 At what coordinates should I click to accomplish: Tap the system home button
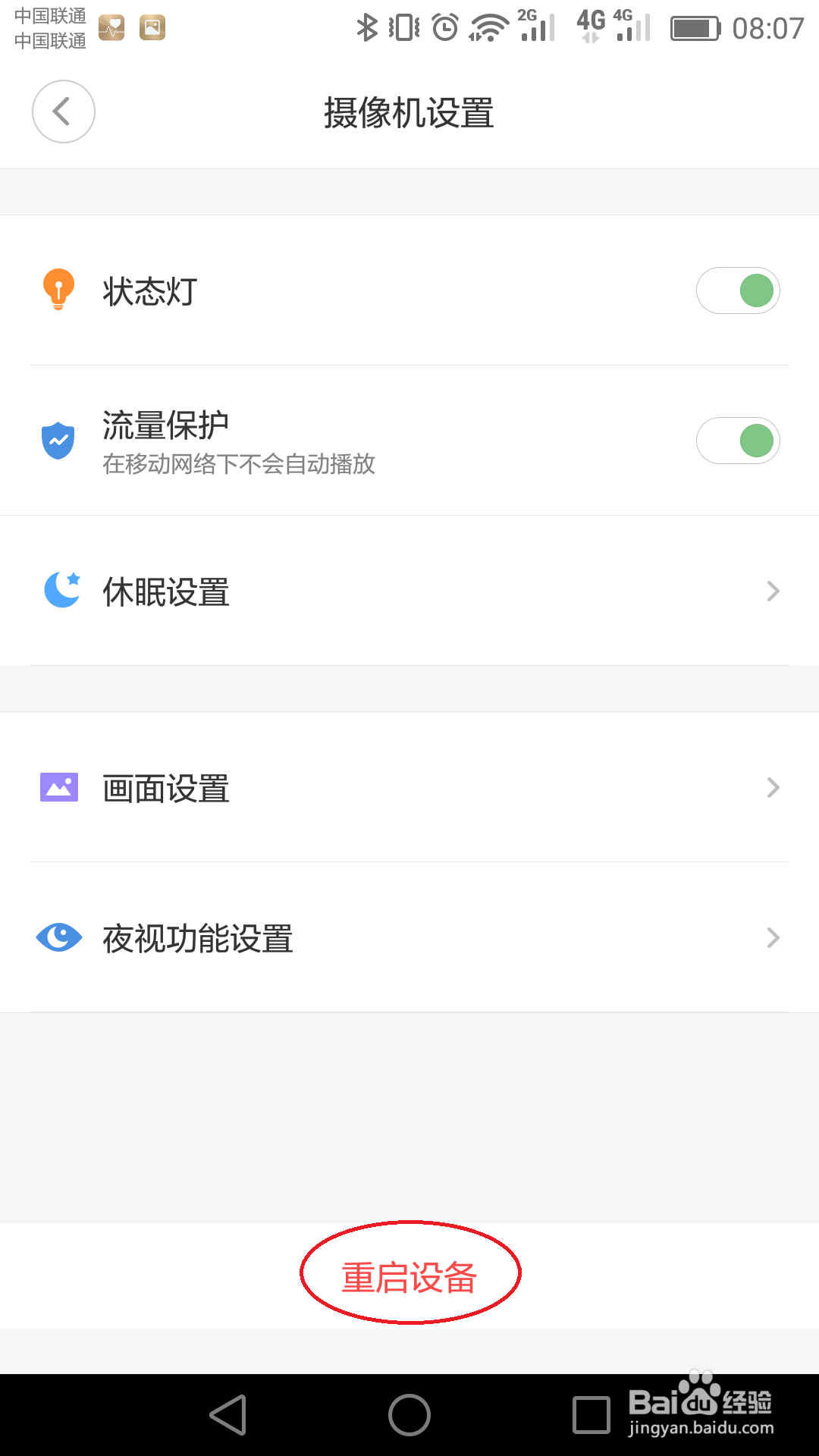[x=409, y=1415]
